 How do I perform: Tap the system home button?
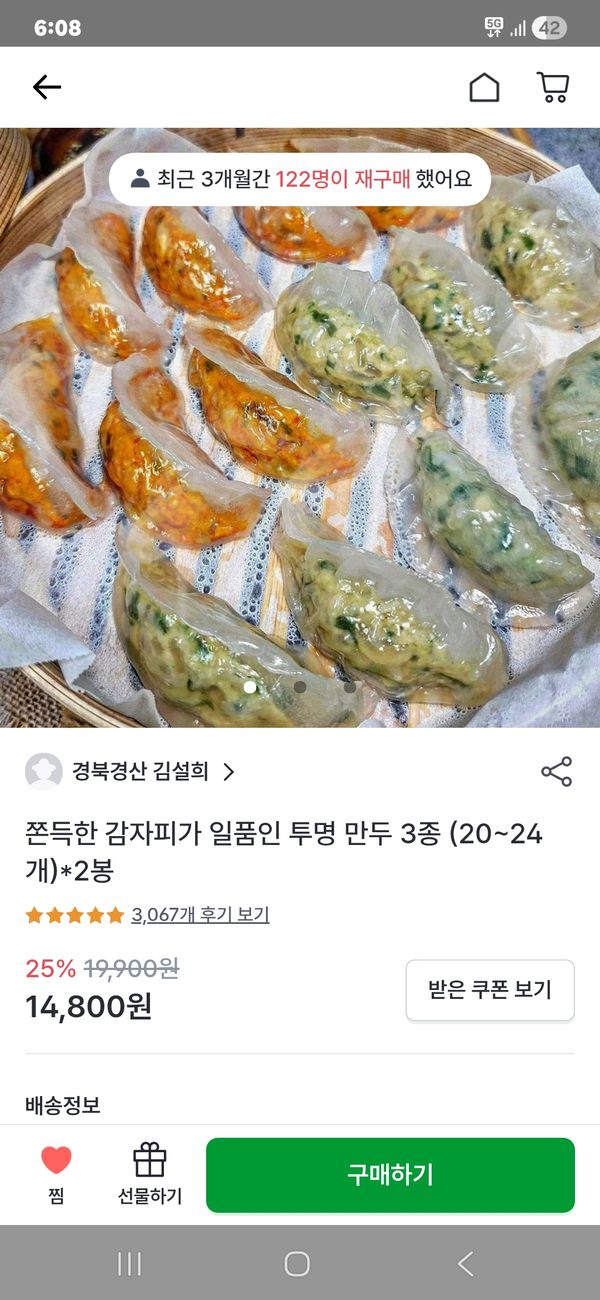[297, 1264]
